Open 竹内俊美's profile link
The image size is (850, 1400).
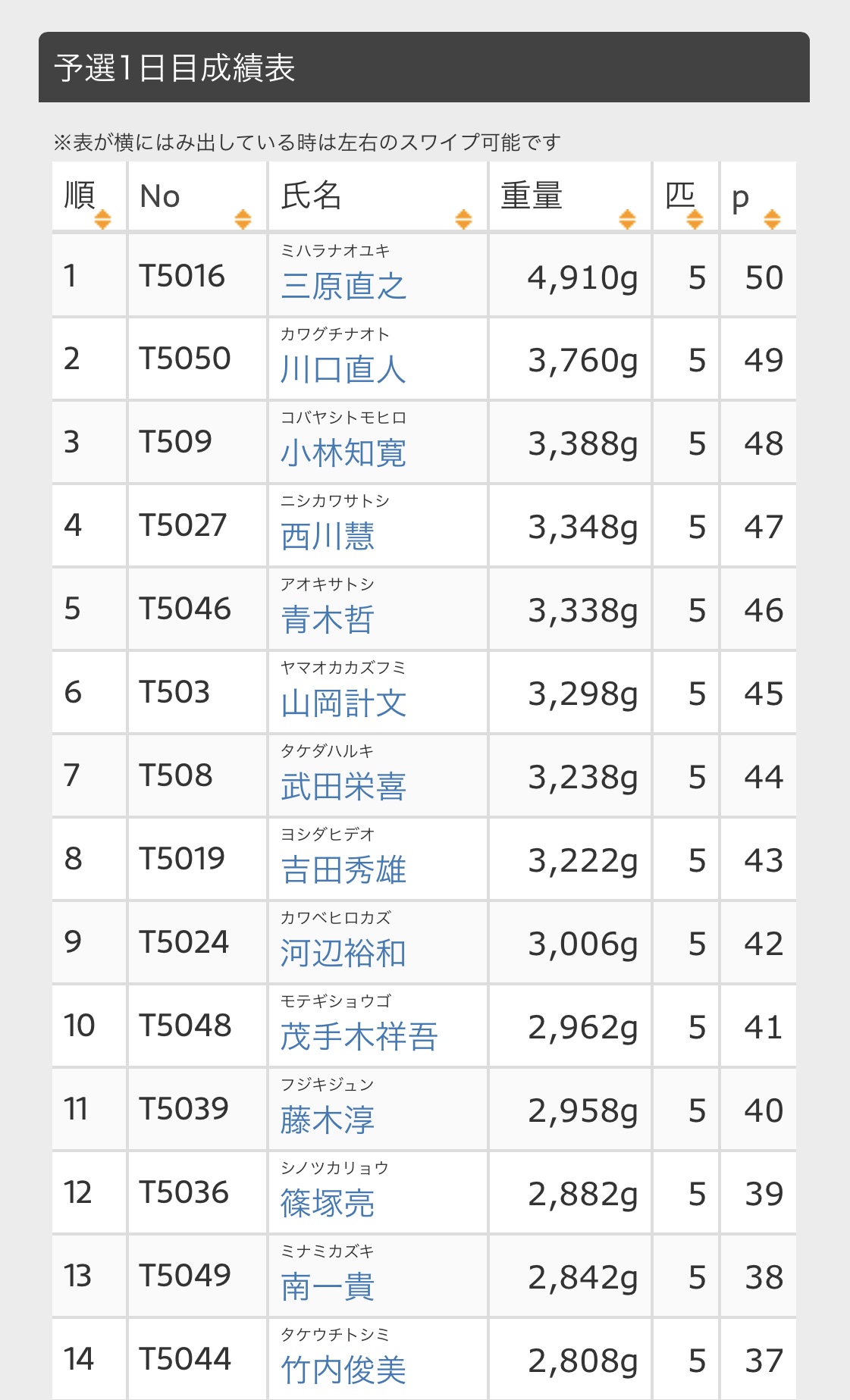[343, 1370]
